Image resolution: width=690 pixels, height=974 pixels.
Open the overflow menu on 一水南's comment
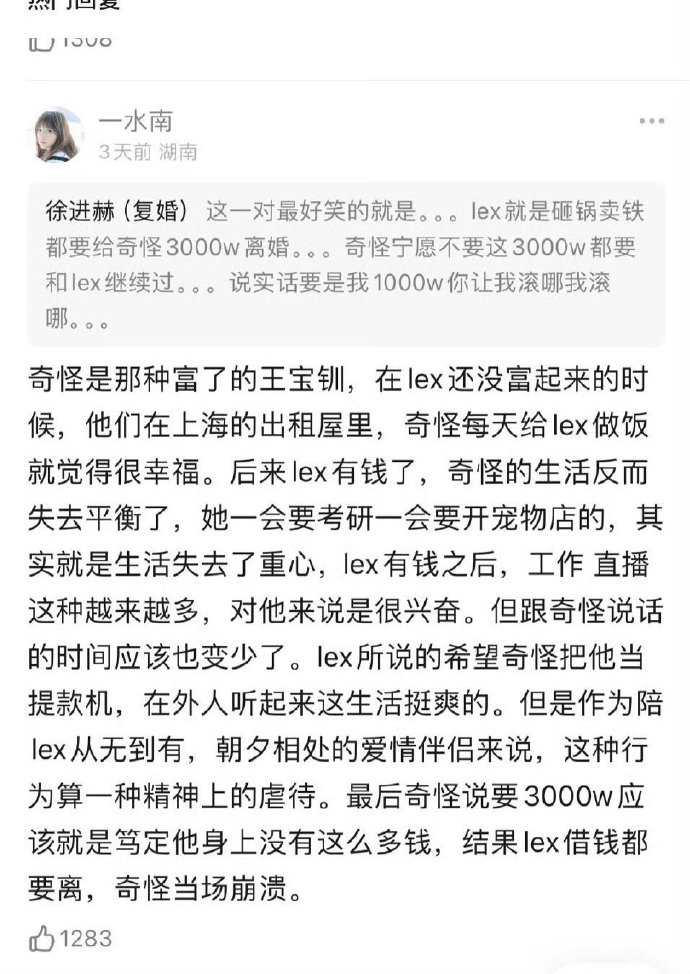tap(651, 121)
